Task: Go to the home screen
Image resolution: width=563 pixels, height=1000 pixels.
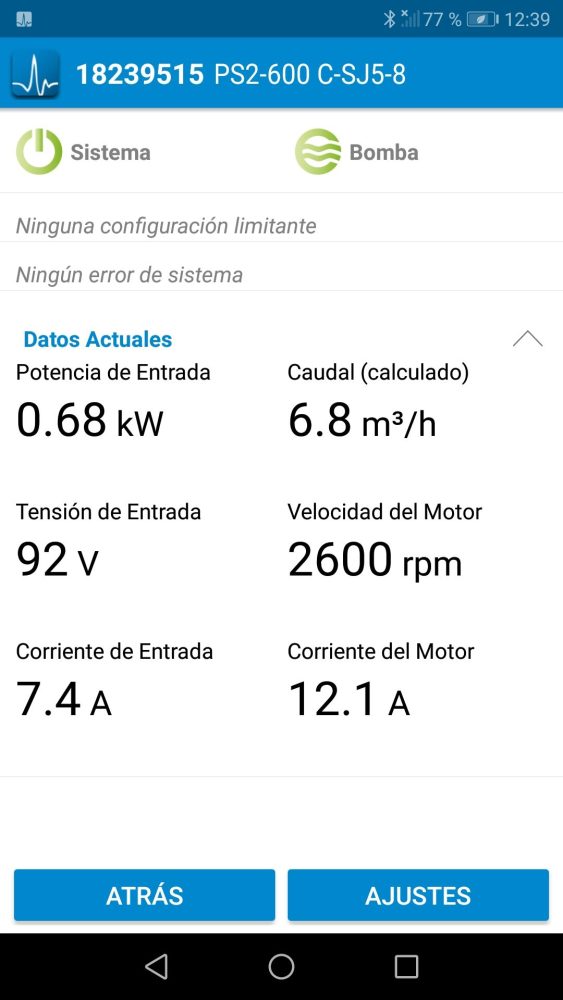Action: (281, 966)
